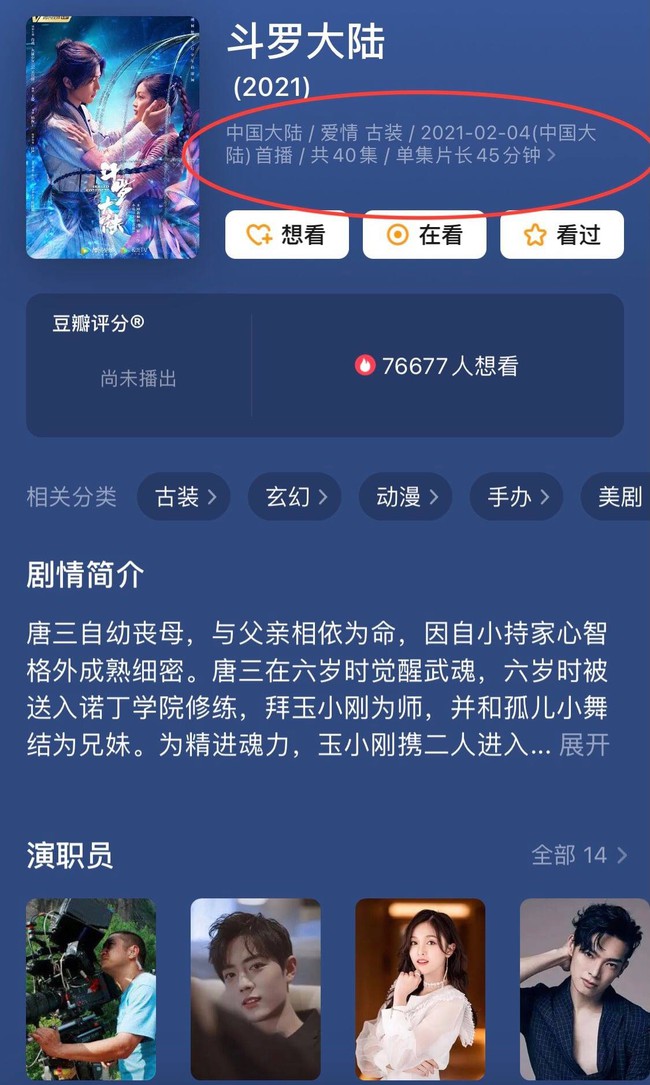The height and width of the screenshot is (1085, 650).
Task: Open the 斗罗大陆 poster image
Action: tap(112, 137)
